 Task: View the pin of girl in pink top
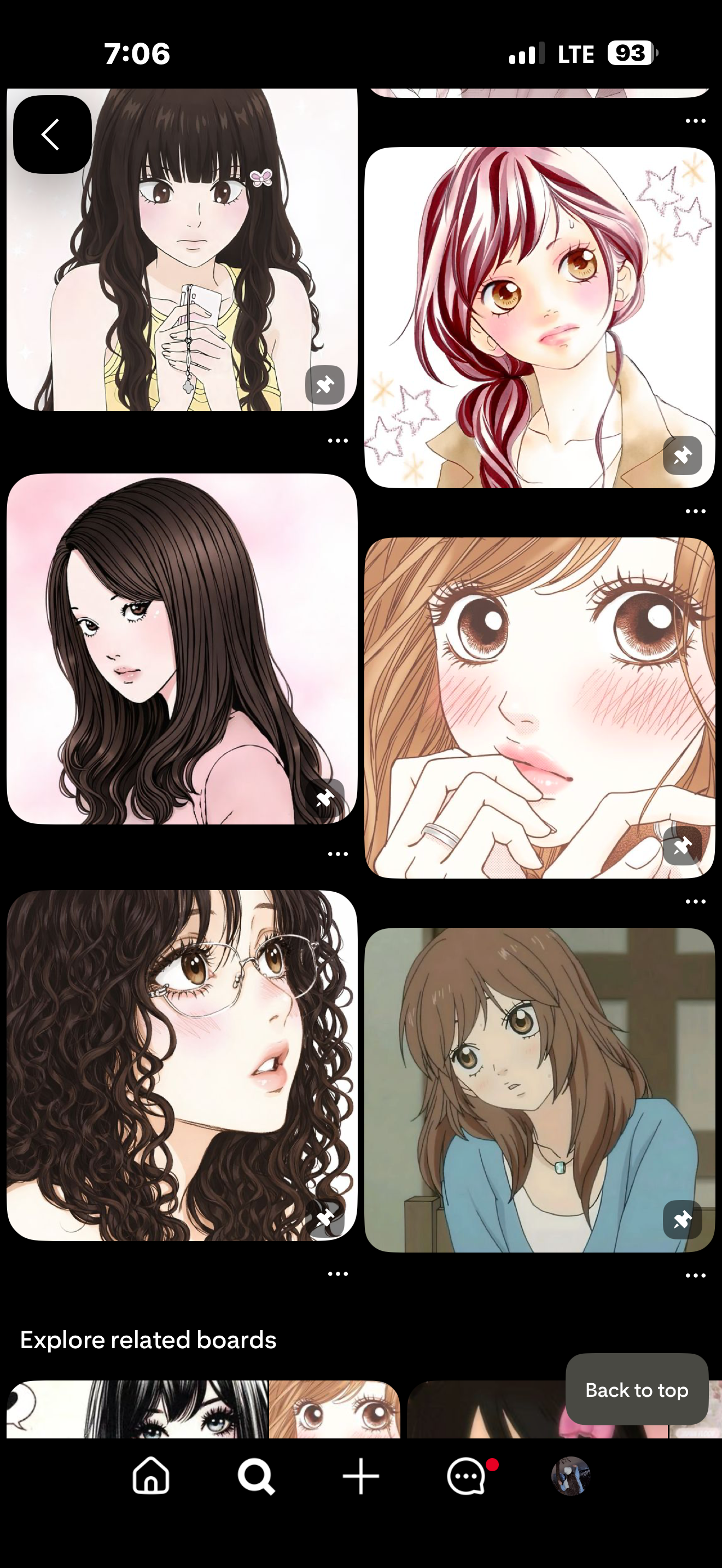182,648
